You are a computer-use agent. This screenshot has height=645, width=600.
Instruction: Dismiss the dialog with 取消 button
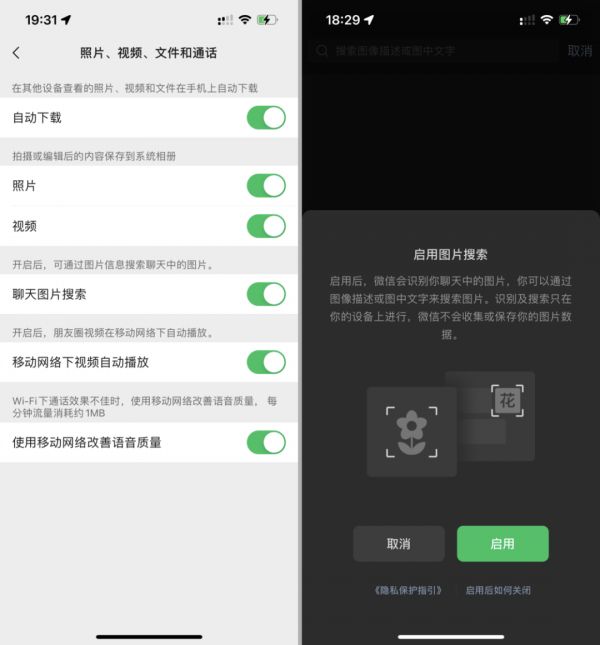[x=398, y=544]
